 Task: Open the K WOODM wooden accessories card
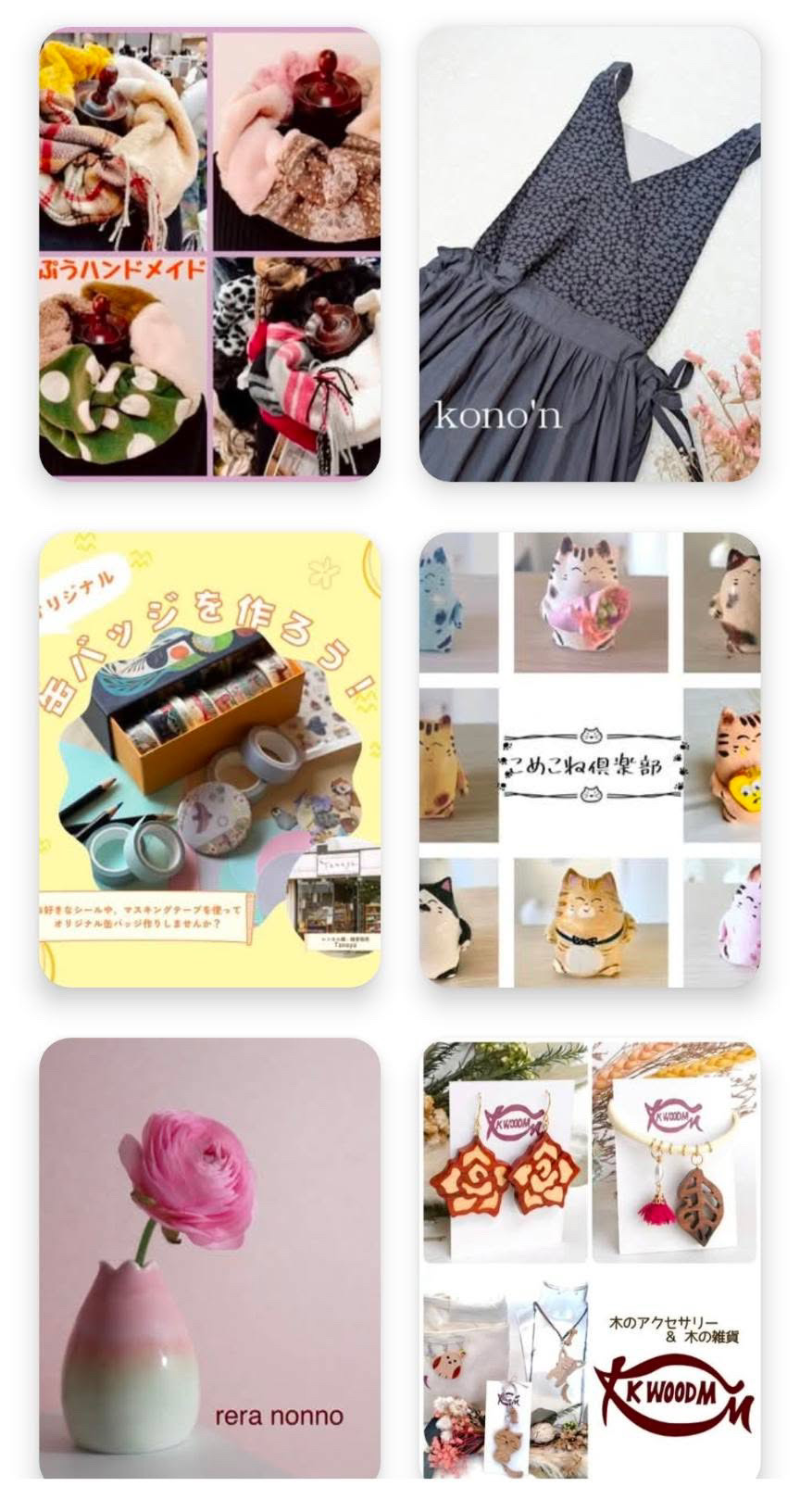[590, 1258]
